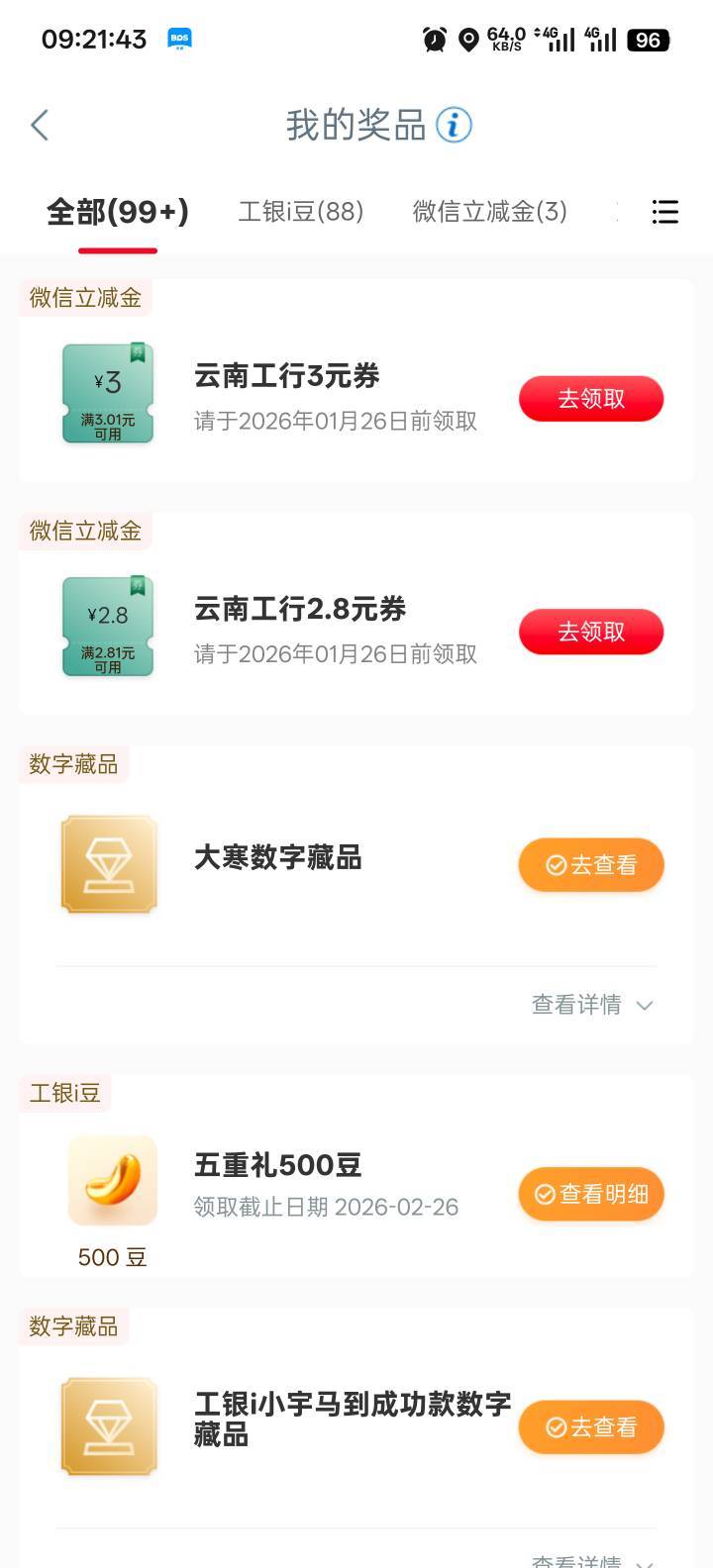Select the 微信立减金(3) tab

click(x=489, y=212)
